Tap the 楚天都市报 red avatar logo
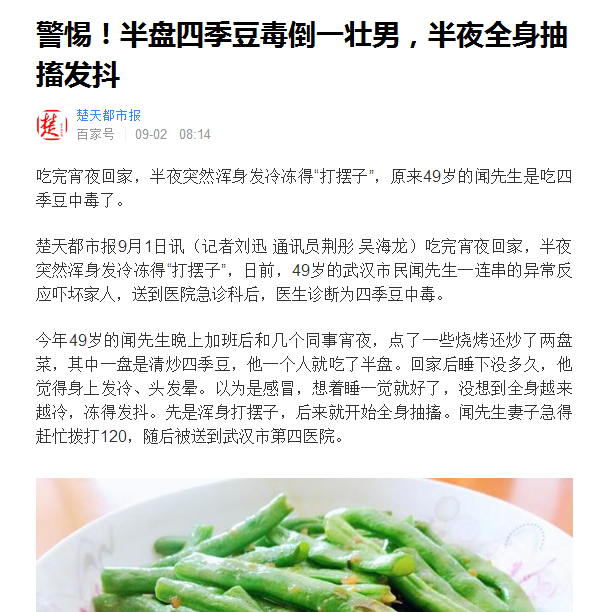609x612 pixels. tap(51, 125)
